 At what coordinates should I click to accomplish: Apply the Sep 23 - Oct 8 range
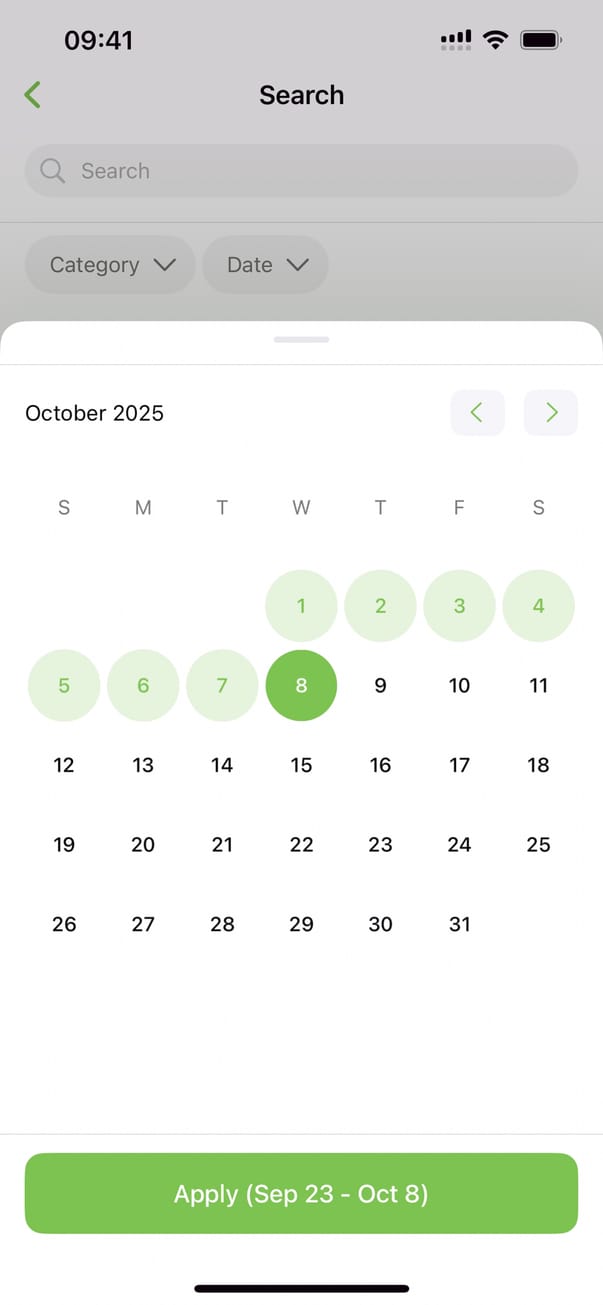pyautogui.click(x=301, y=1193)
